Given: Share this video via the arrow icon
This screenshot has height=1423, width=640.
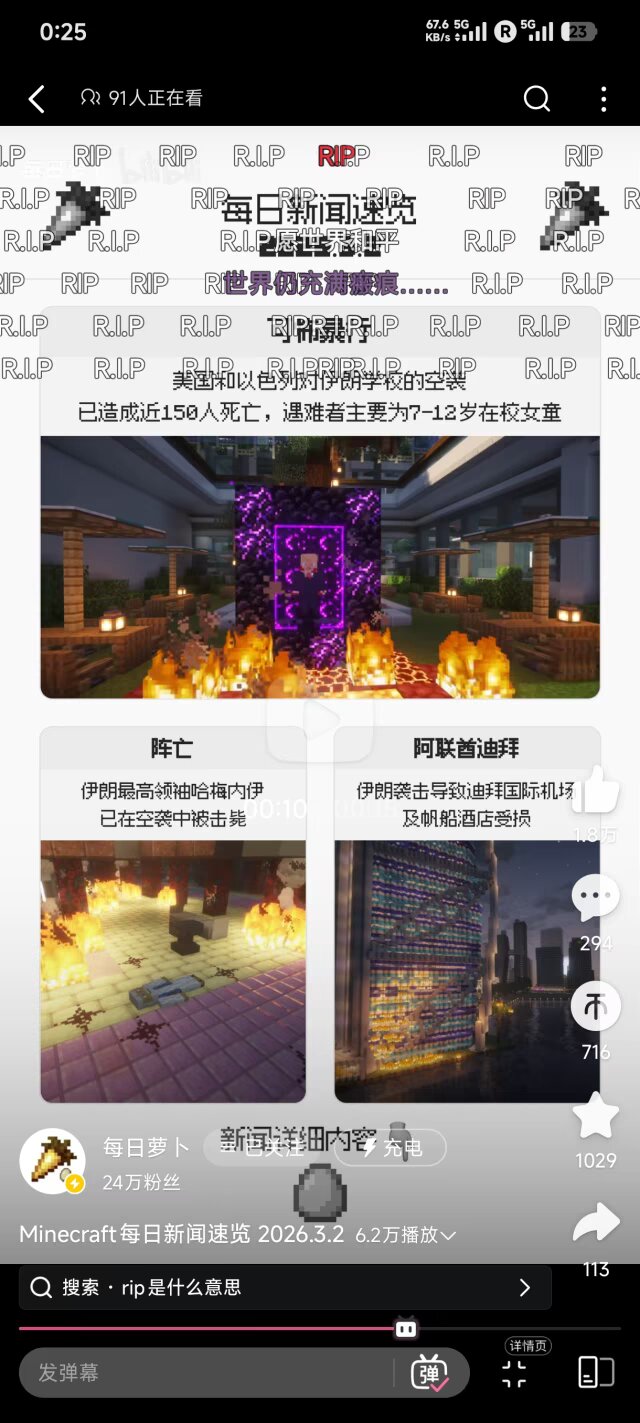Looking at the screenshot, I should pos(595,1222).
